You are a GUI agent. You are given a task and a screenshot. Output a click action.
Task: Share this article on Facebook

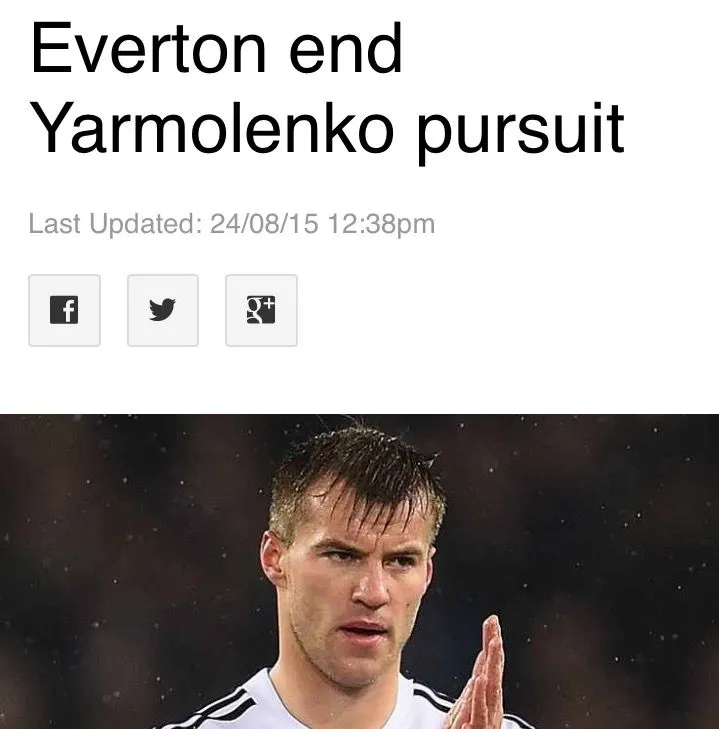tap(64, 310)
